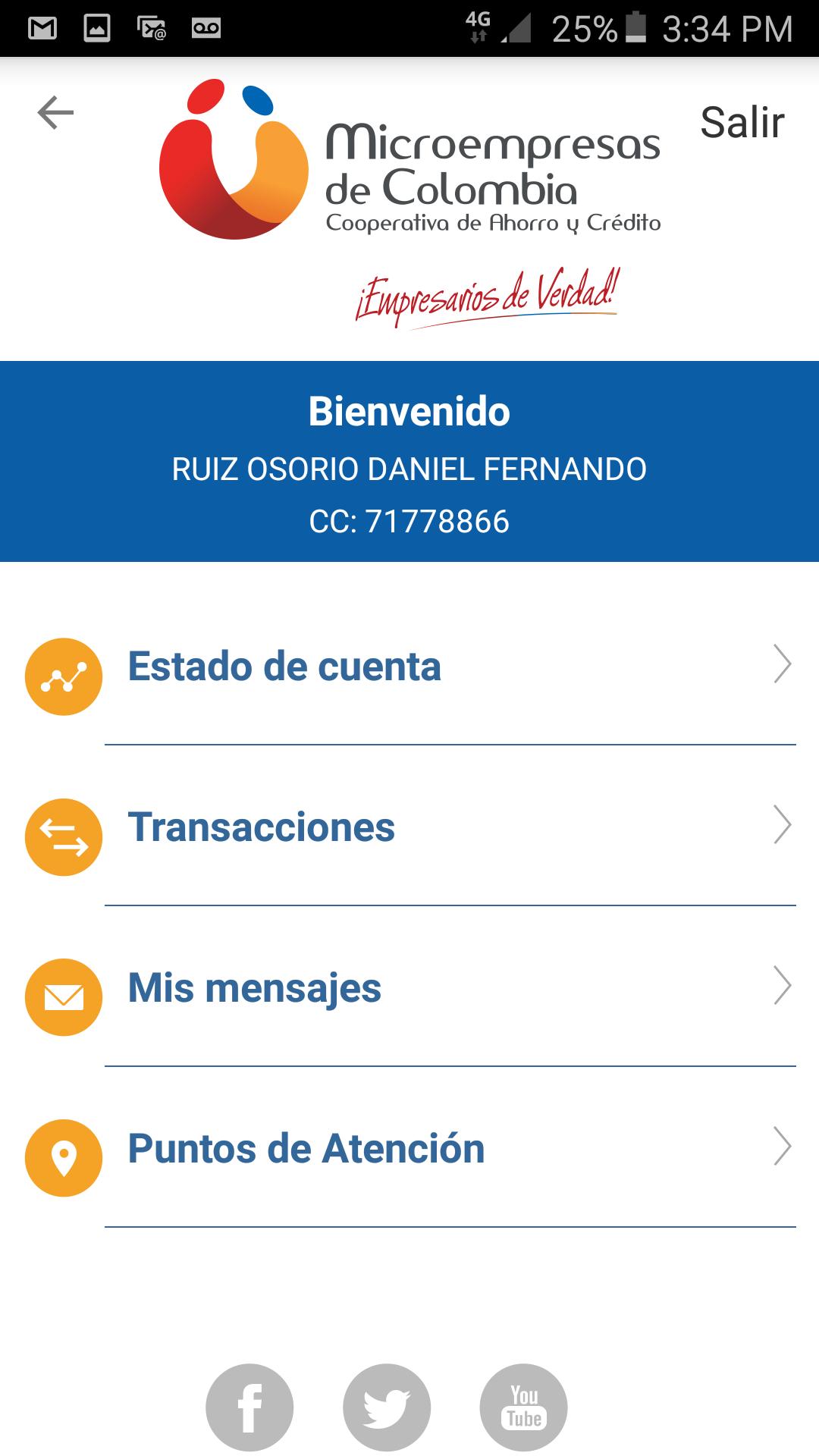
Task: Open the Twitter bird icon
Action: (388, 1405)
